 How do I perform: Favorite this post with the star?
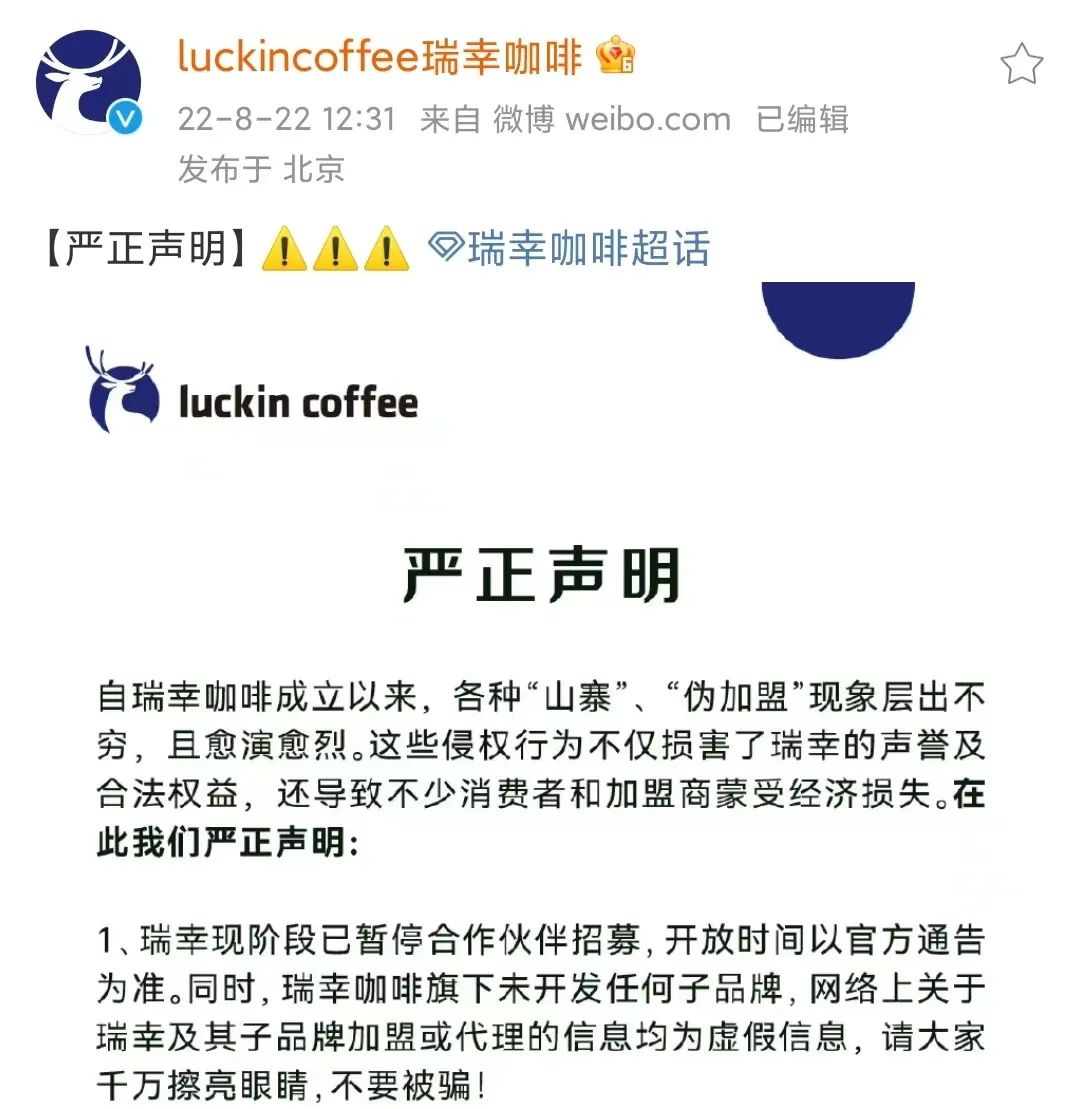pos(1021,65)
